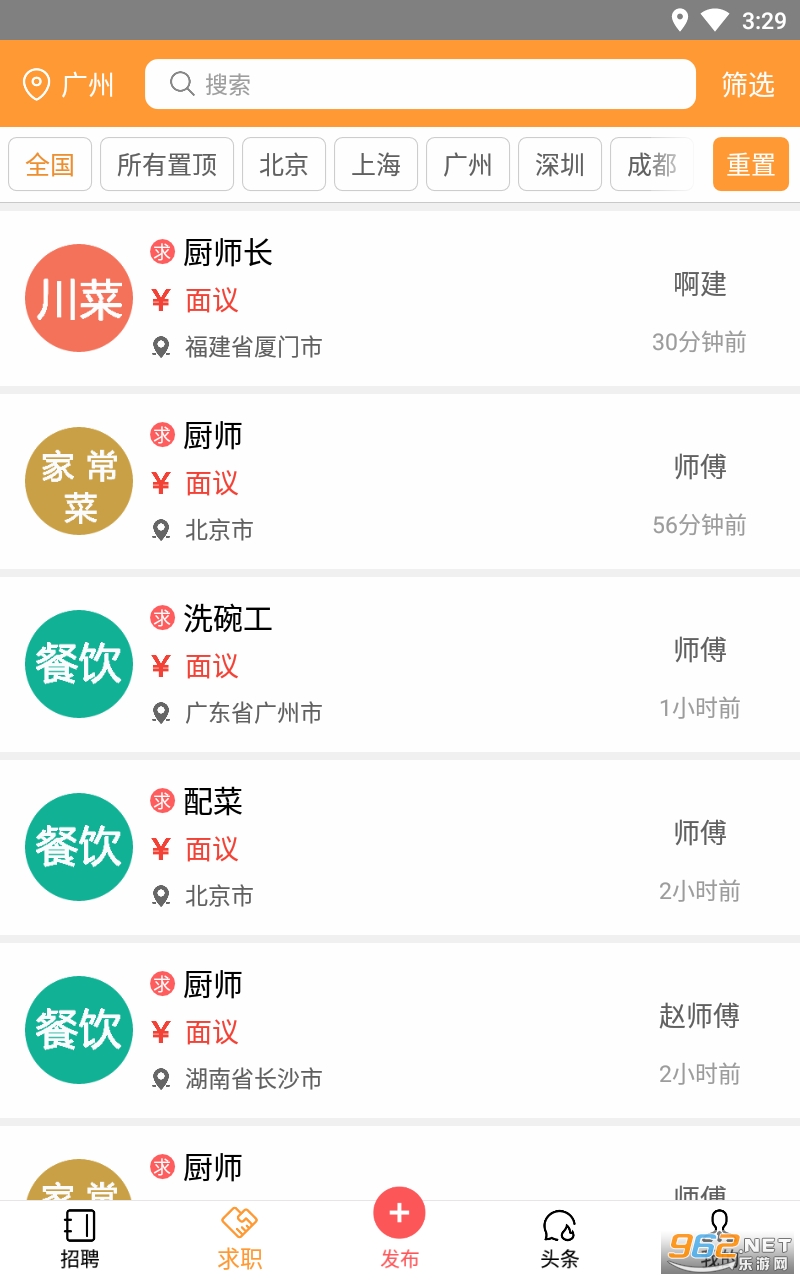Open 厨师 listing posted 56分钟前

(x=400, y=481)
